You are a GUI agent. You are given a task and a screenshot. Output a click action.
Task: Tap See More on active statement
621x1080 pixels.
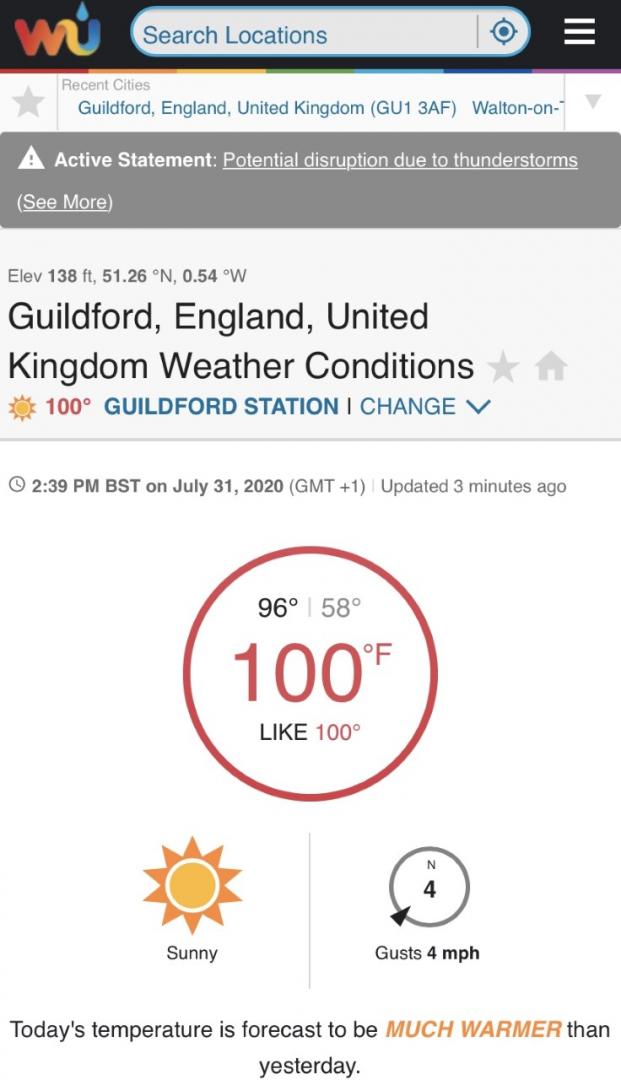tap(65, 202)
